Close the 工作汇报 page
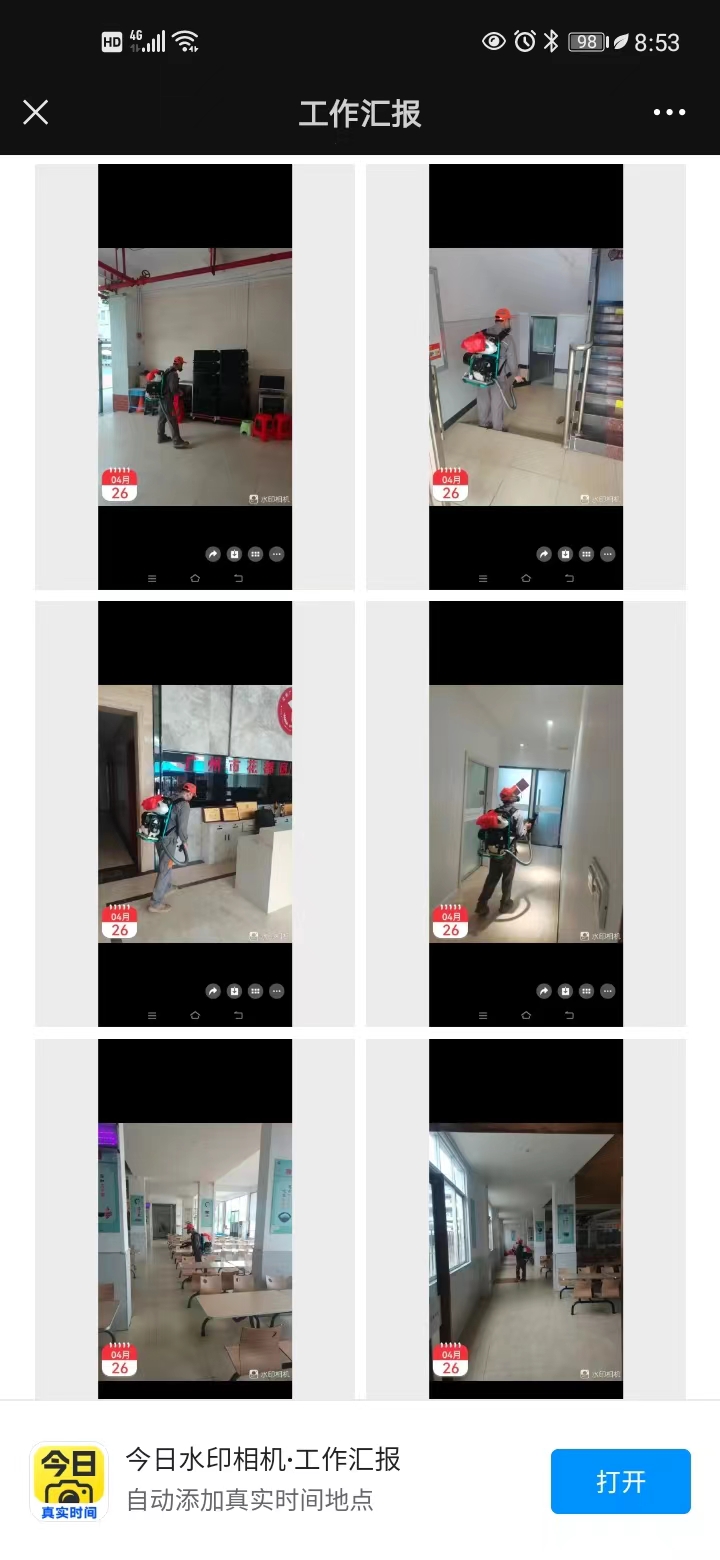This screenshot has width=720, height=1560. [35, 112]
